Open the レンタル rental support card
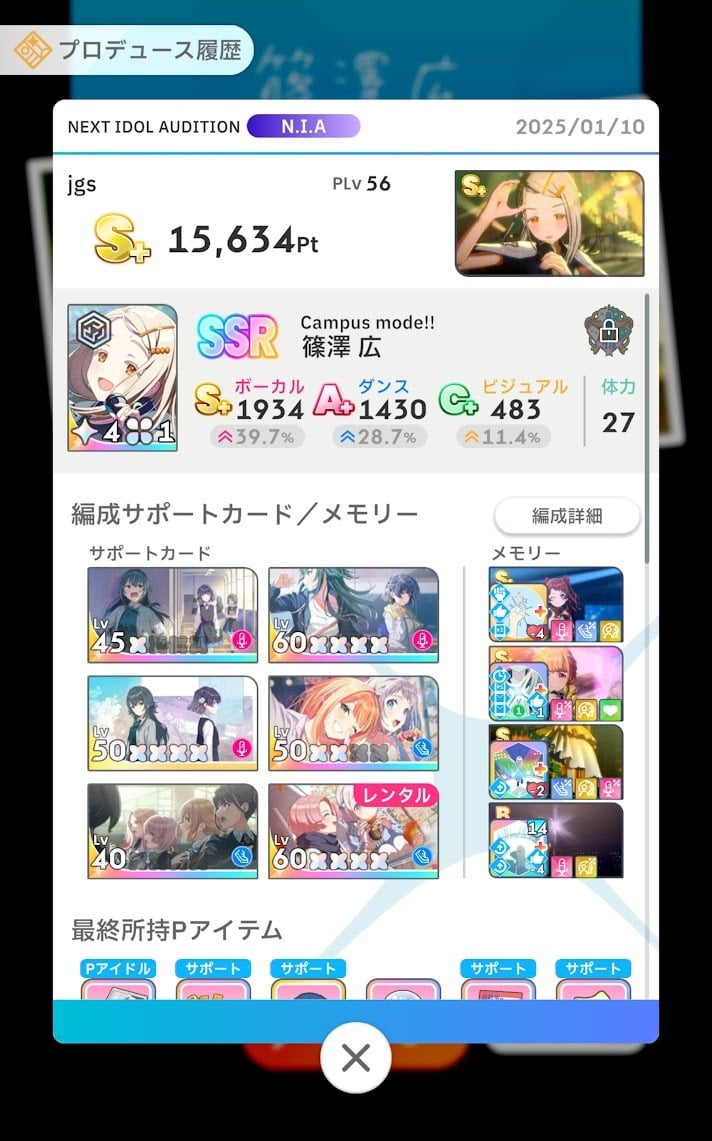 pyautogui.click(x=353, y=831)
